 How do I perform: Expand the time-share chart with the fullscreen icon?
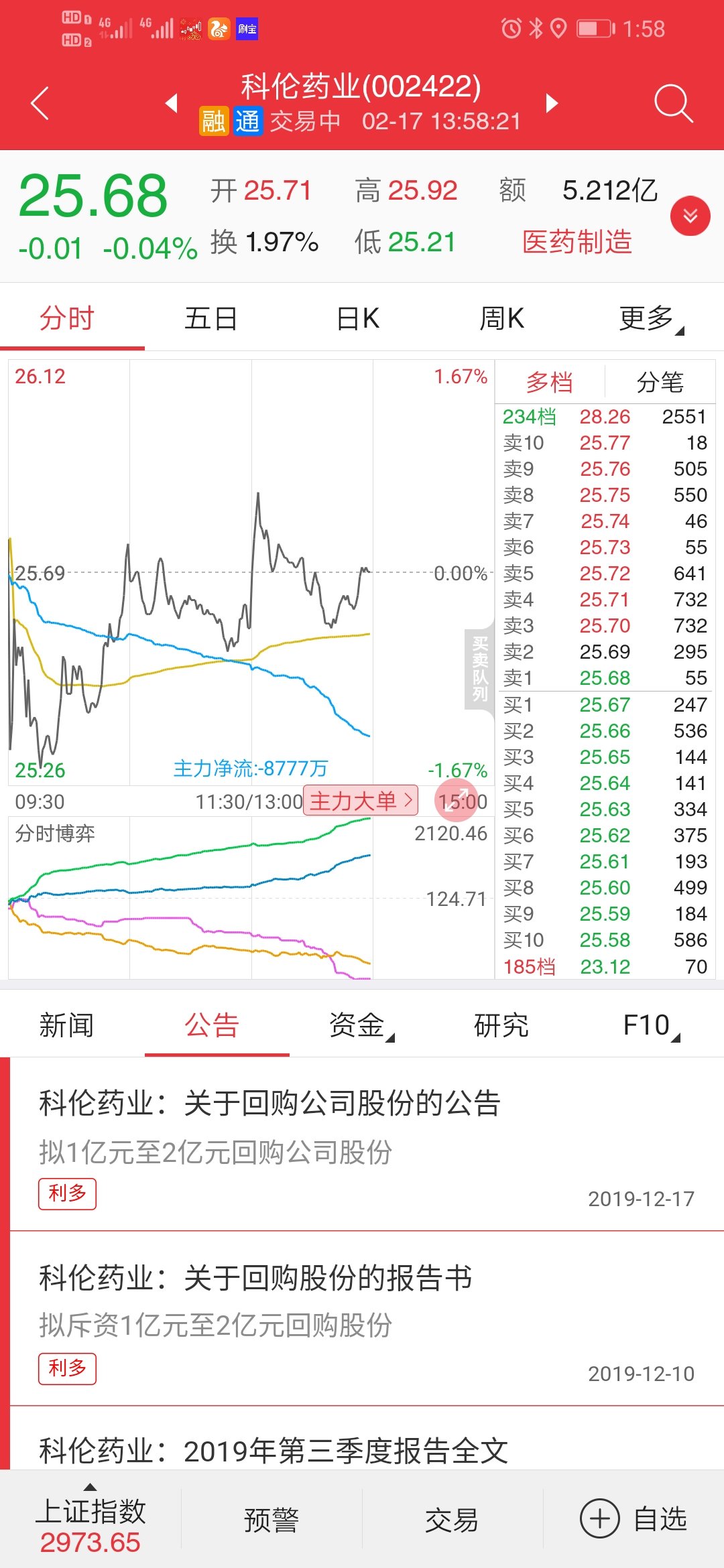click(x=457, y=800)
